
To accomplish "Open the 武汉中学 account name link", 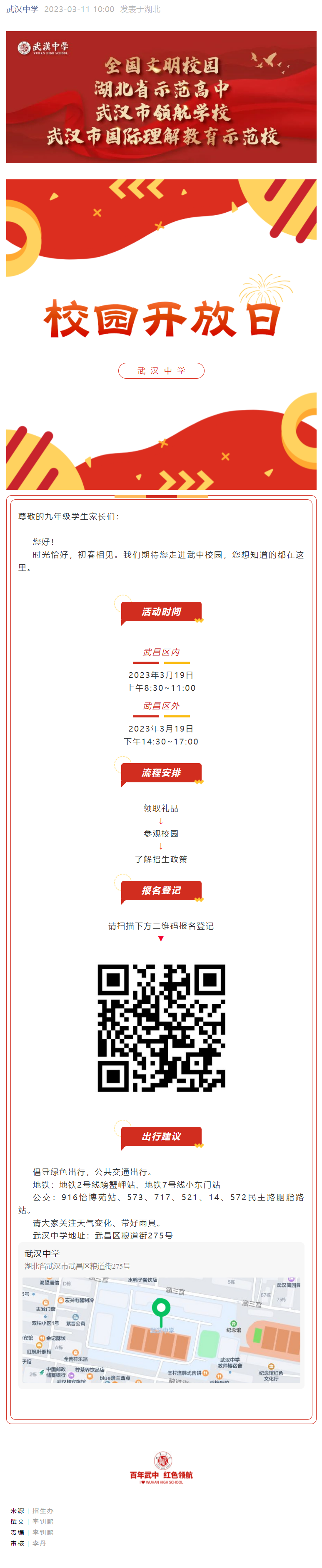I will coord(22,9).
